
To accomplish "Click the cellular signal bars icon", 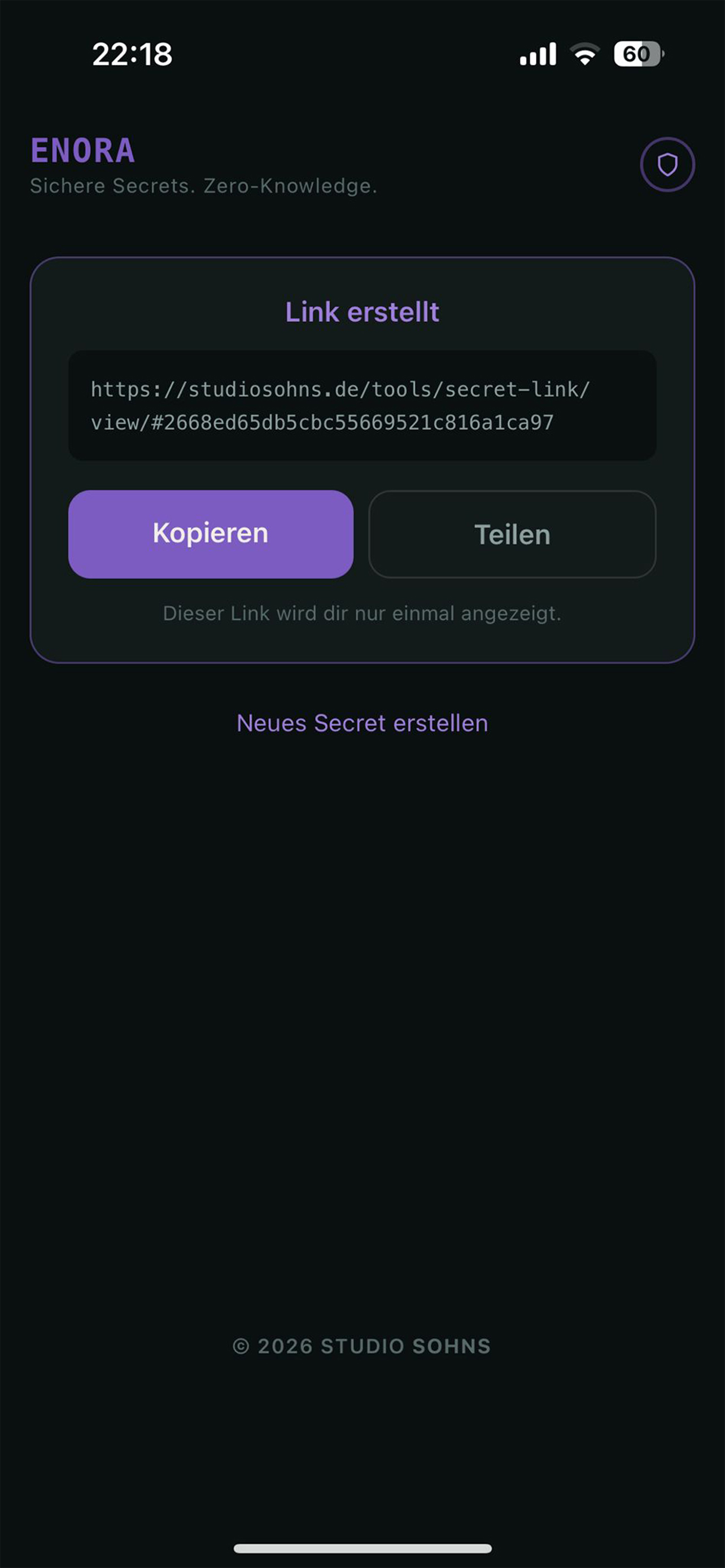I will [540, 54].
